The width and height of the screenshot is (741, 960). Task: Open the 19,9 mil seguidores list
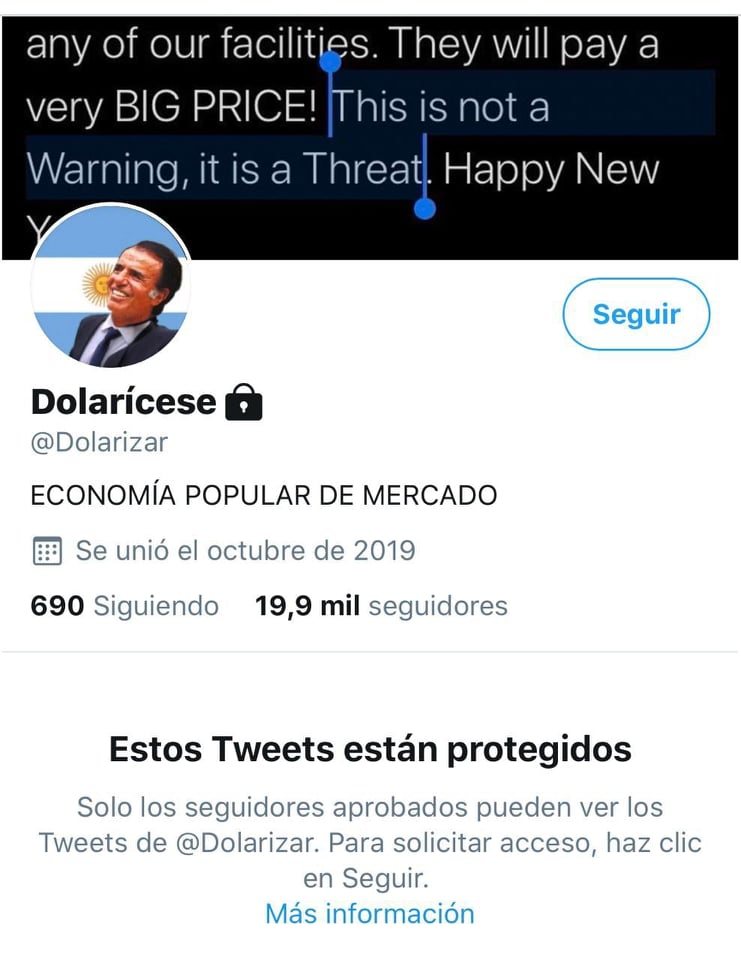(381, 606)
